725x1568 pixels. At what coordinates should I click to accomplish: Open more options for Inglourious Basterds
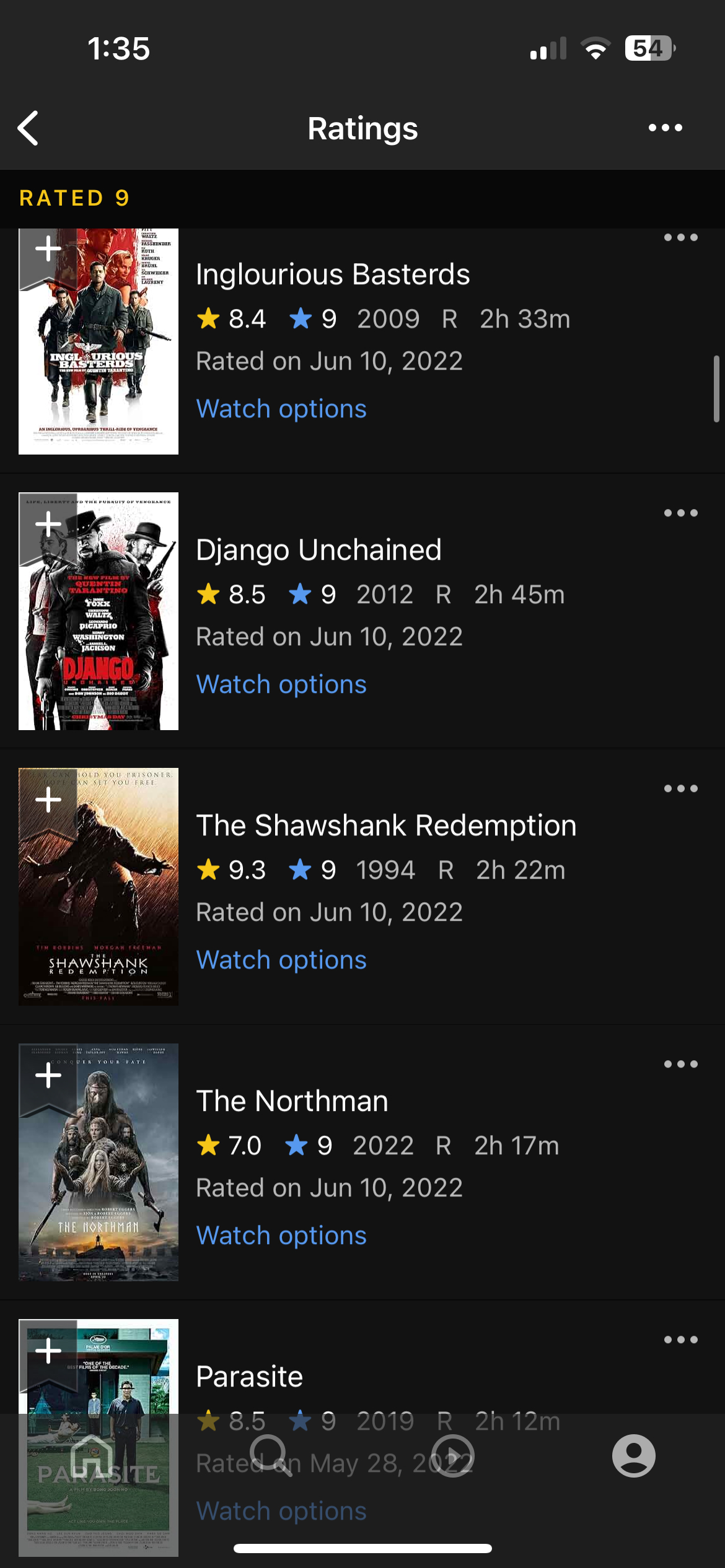point(680,237)
